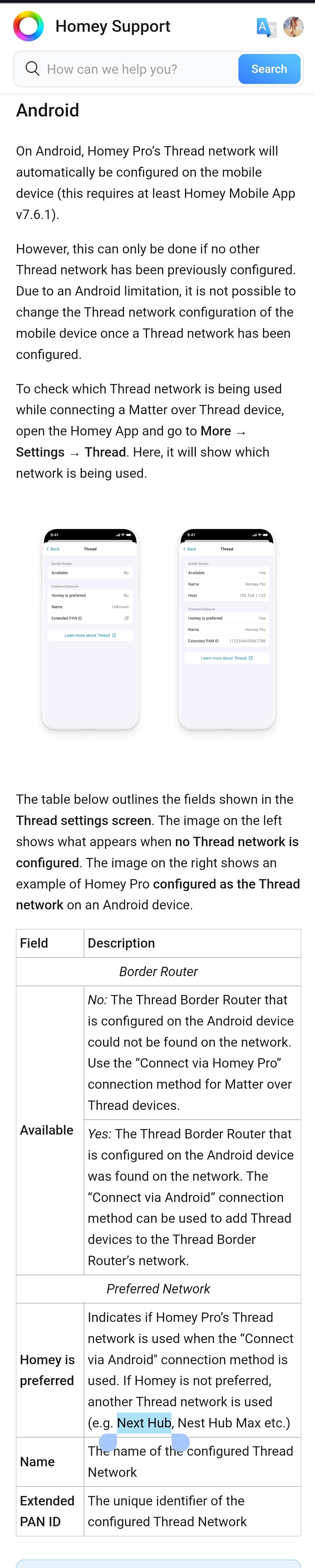
Task: Open the language translation icon
Action: pos(266,27)
